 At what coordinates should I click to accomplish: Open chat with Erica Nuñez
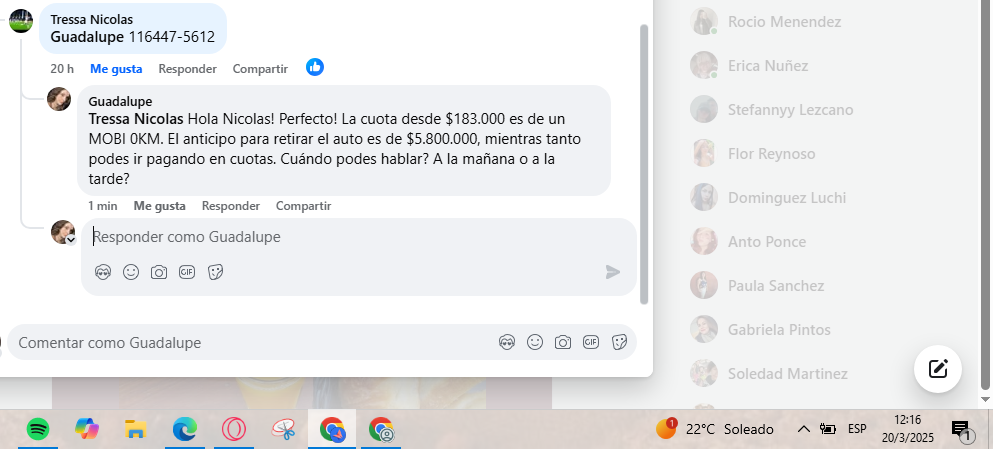click(767, 66)
